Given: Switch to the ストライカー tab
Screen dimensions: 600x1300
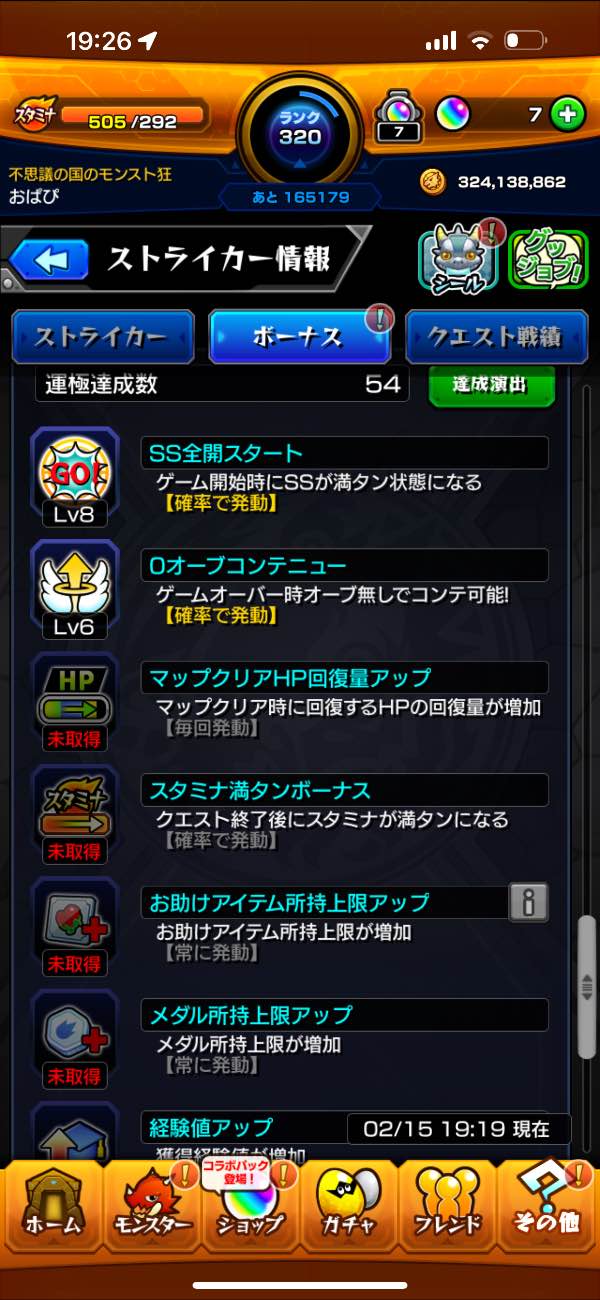Looking at the screenshot, I should [101, 337].
